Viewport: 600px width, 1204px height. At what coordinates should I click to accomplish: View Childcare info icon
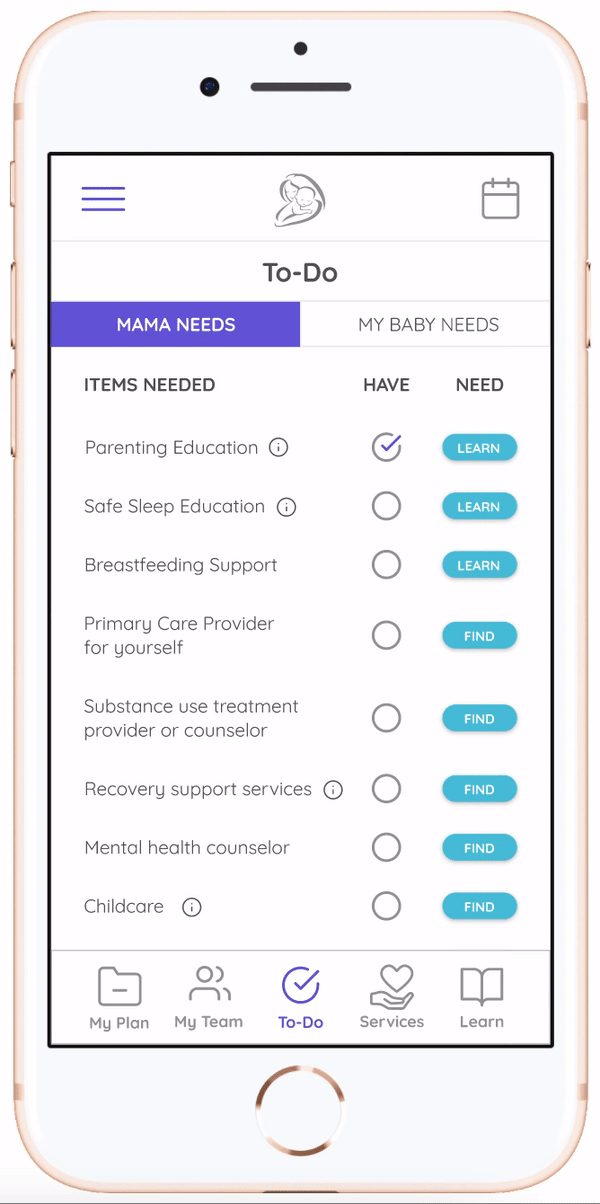[x=191, y=908]
